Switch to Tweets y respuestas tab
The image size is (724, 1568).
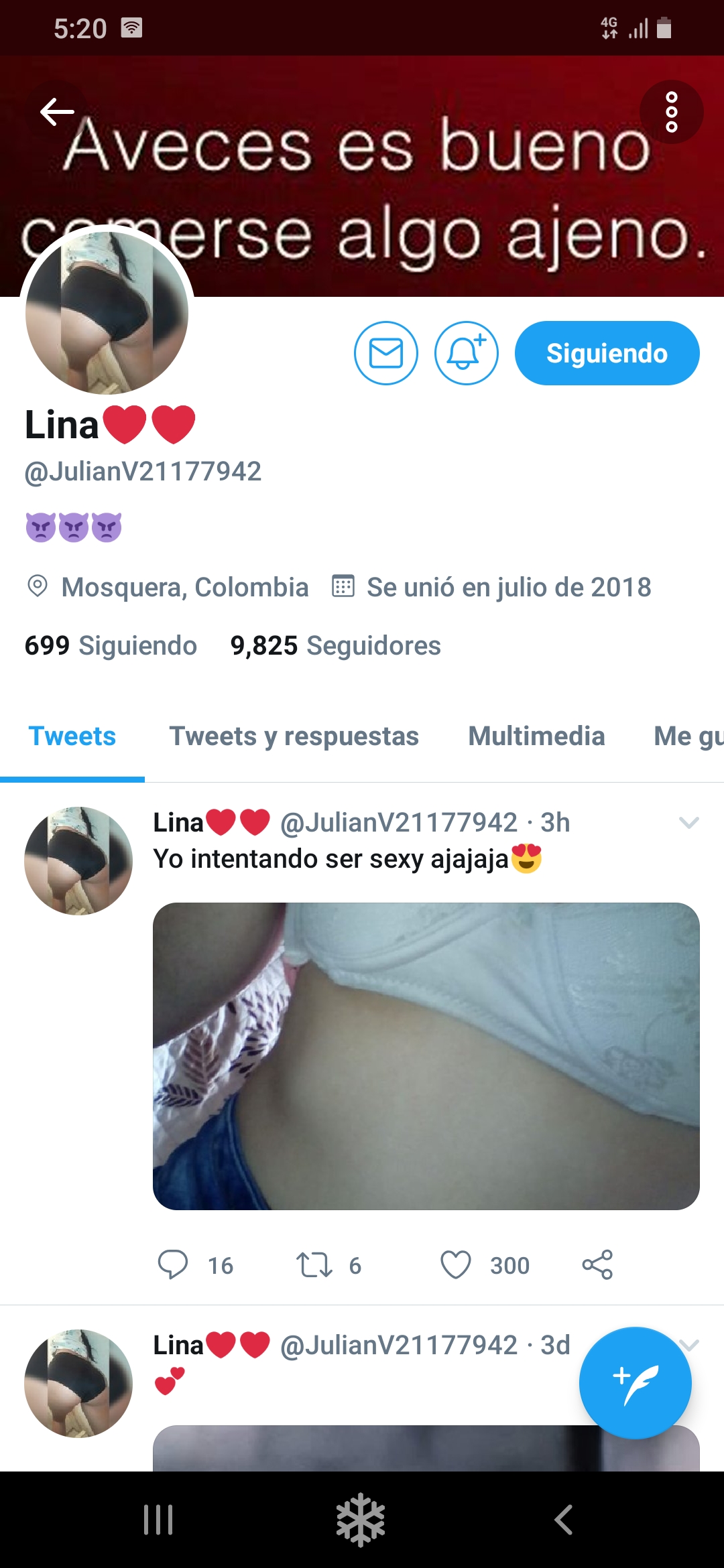tap(294, 736)
